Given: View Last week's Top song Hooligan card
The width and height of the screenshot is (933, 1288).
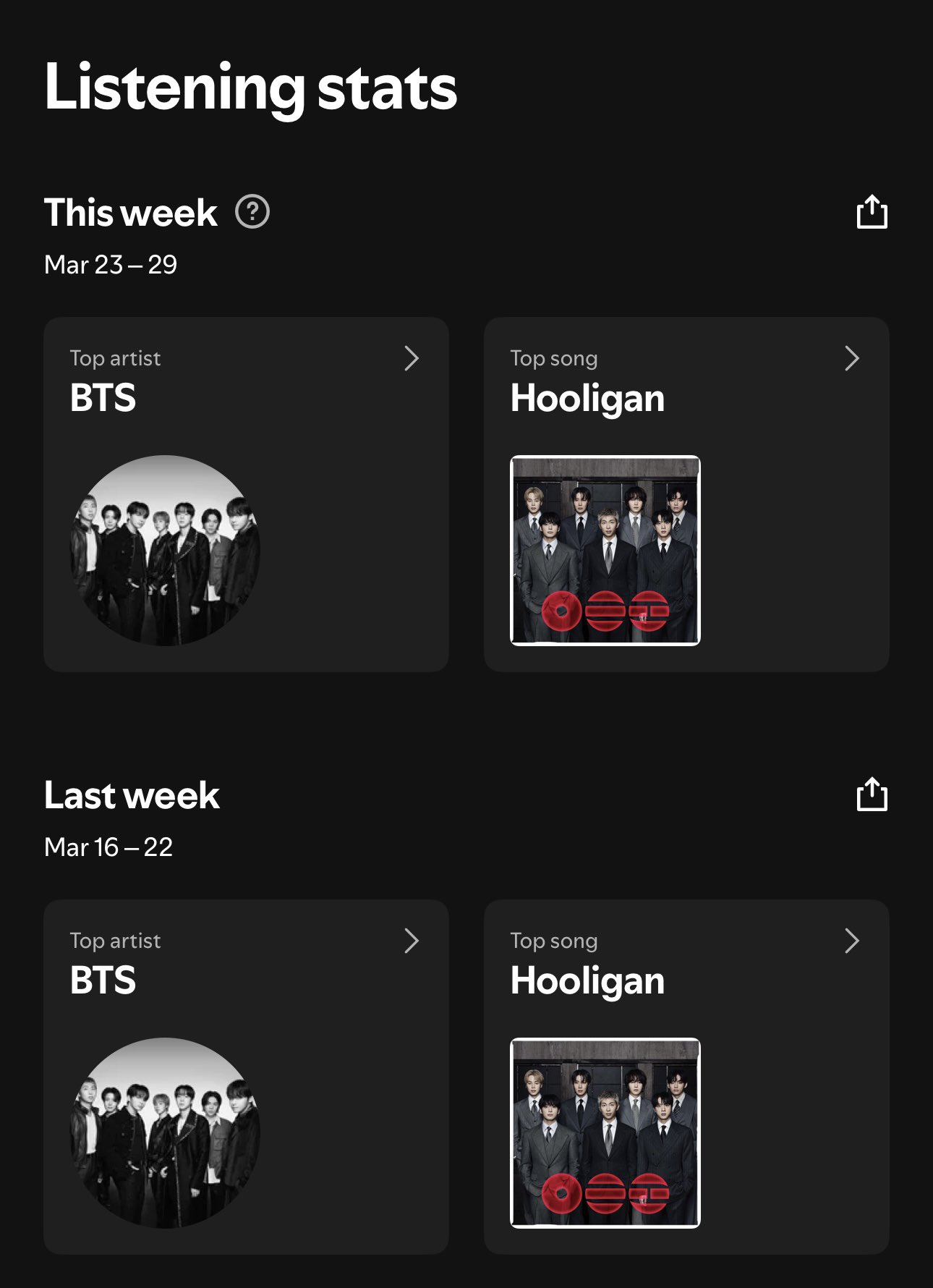Looking at the screenshot, I should point(686,1076).
